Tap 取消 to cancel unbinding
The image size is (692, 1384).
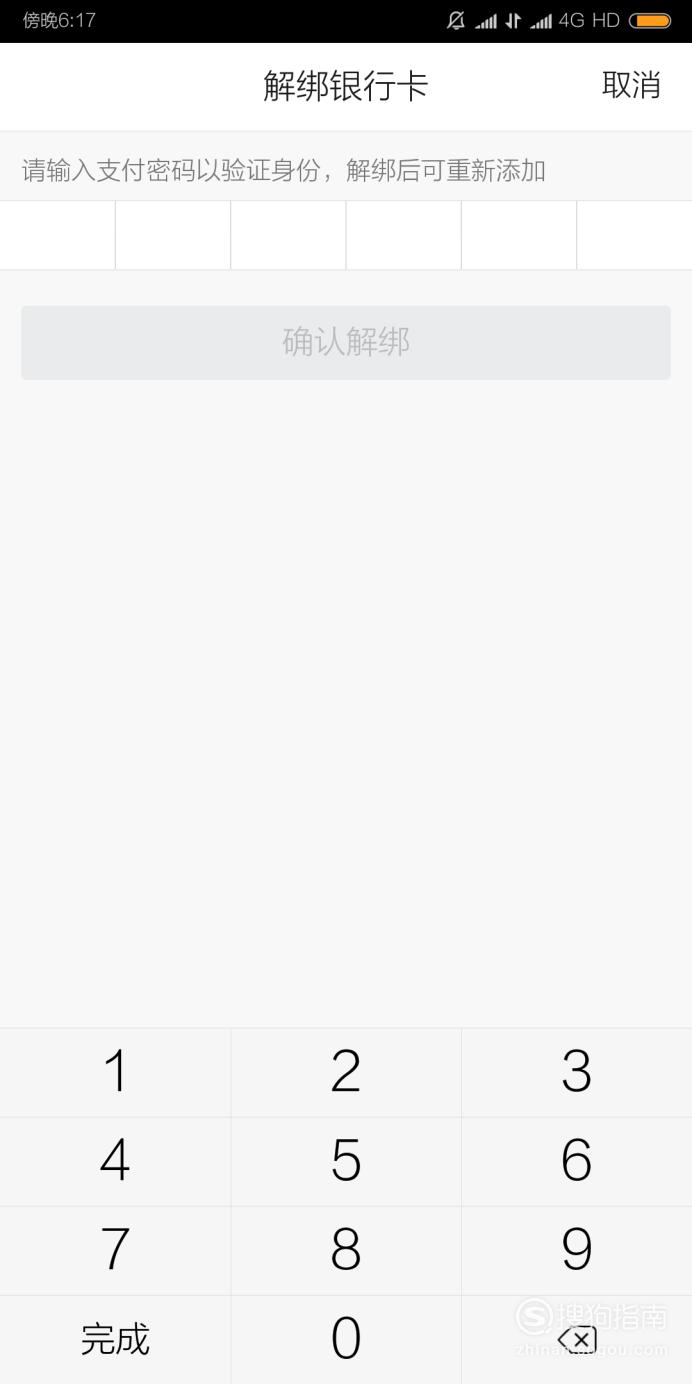pyautogui.click(x=631, y=85)
